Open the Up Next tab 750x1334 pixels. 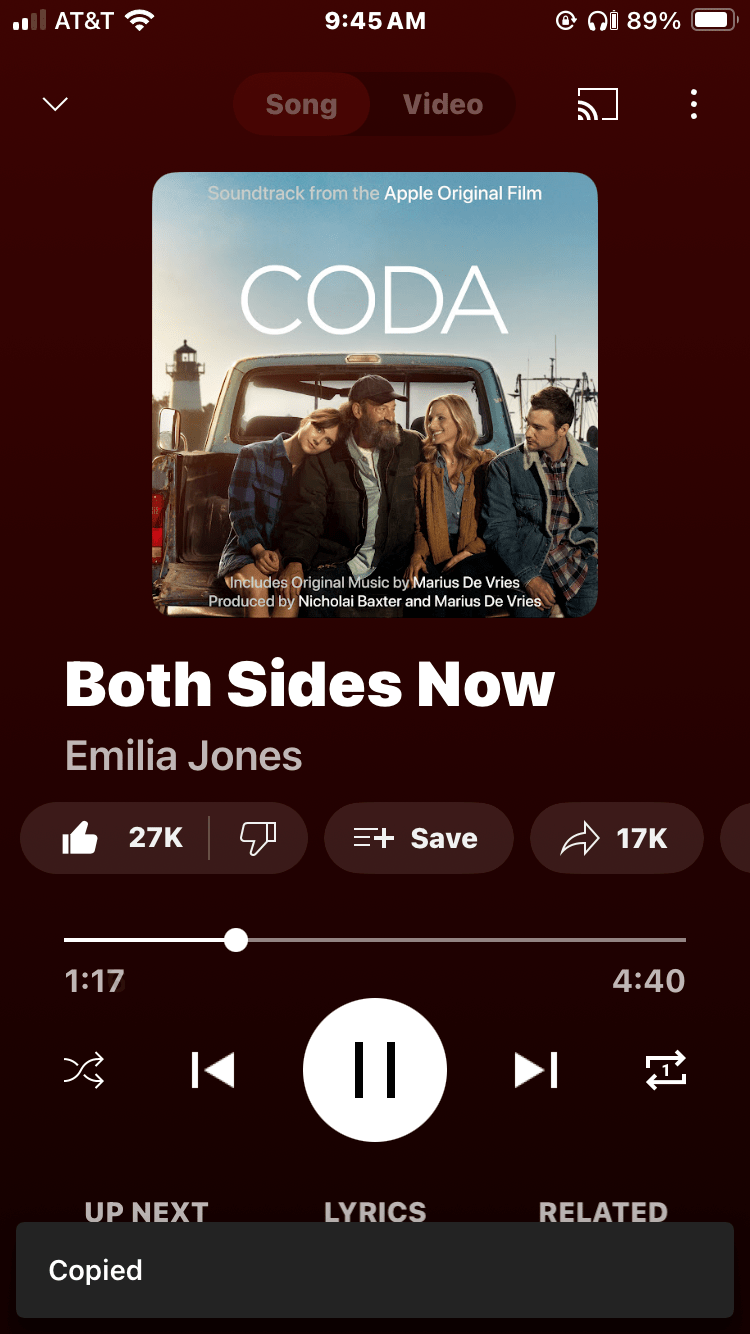146,1210
